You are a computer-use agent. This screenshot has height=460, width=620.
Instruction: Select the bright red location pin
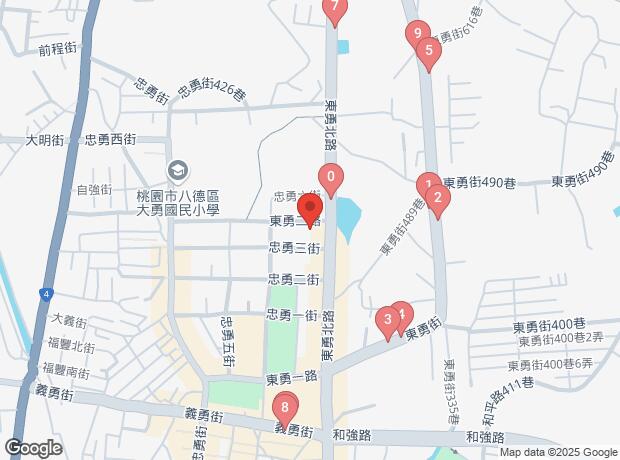point(309,209)
